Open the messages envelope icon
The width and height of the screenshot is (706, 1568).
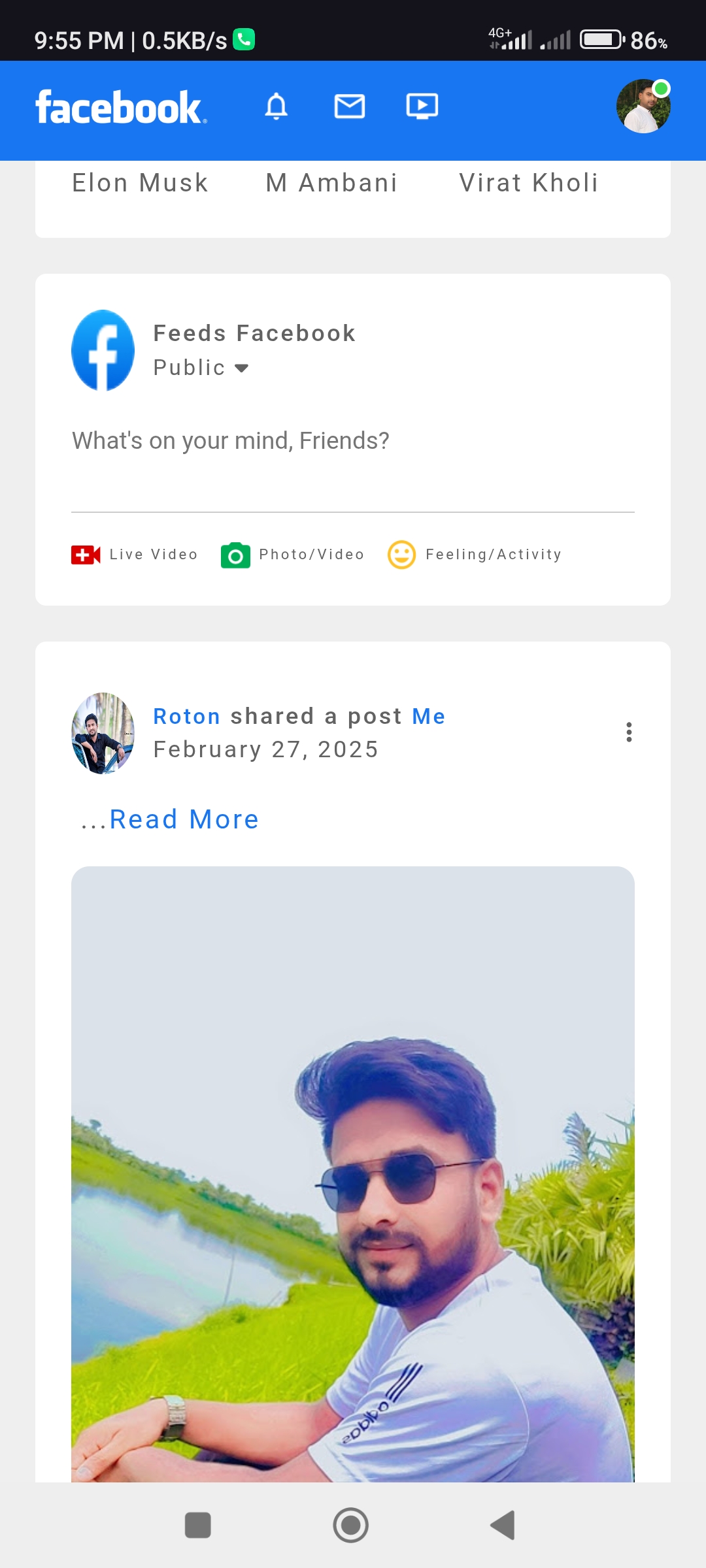[350, 106]
